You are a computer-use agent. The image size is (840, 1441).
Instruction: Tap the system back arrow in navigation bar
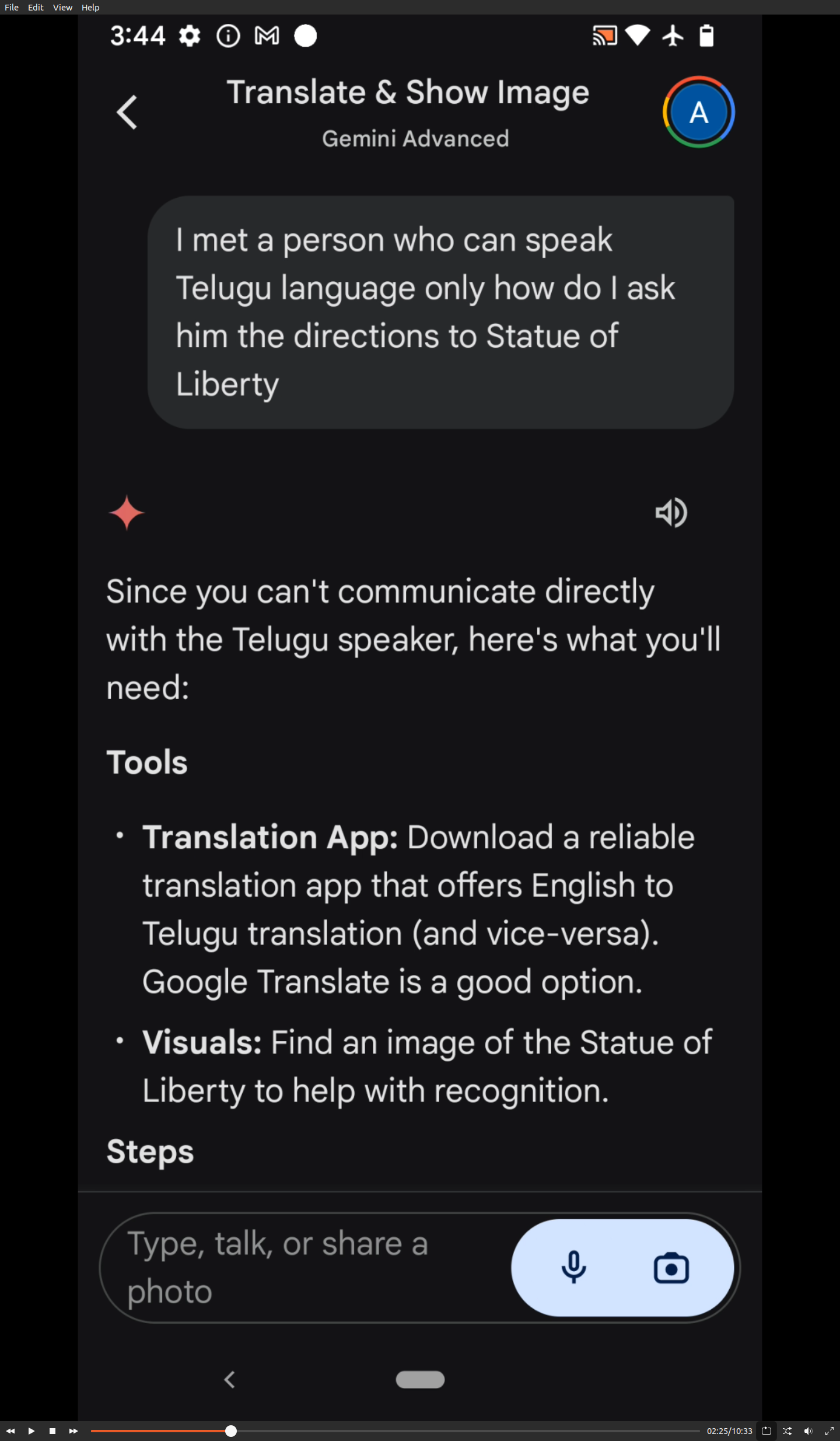(x=230, y=1380)
